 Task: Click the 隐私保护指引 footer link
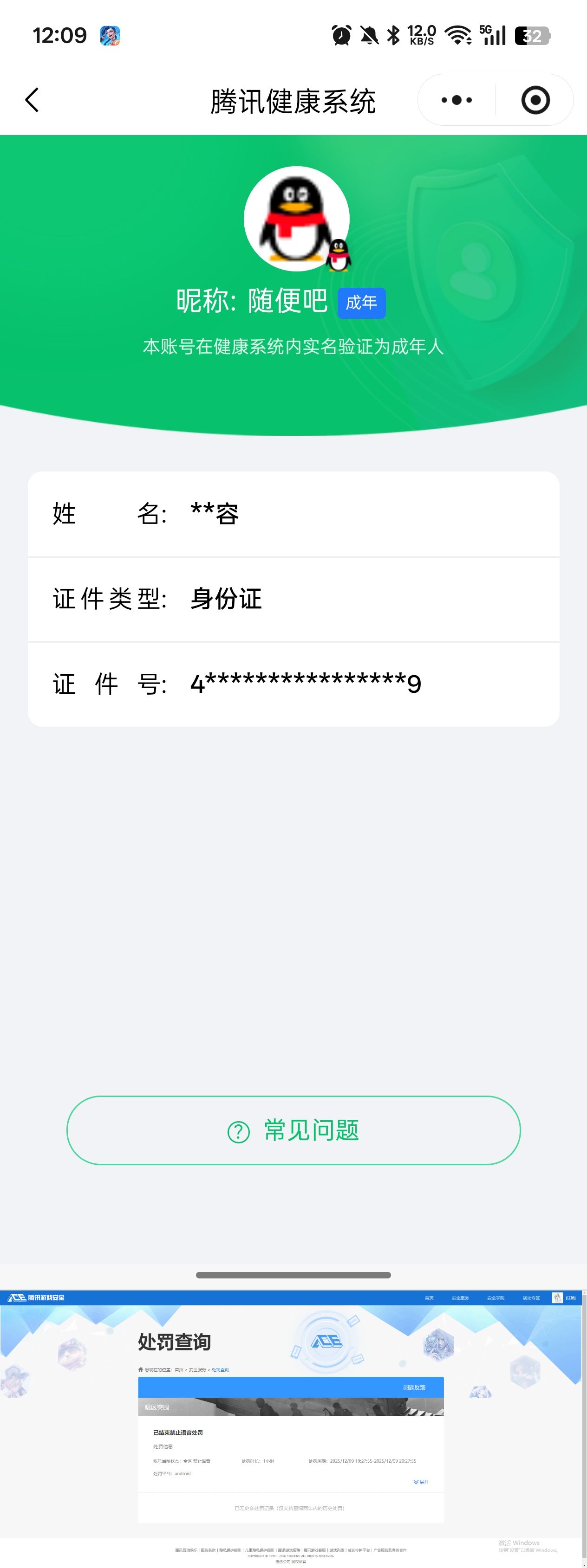tap(231, 1550)
